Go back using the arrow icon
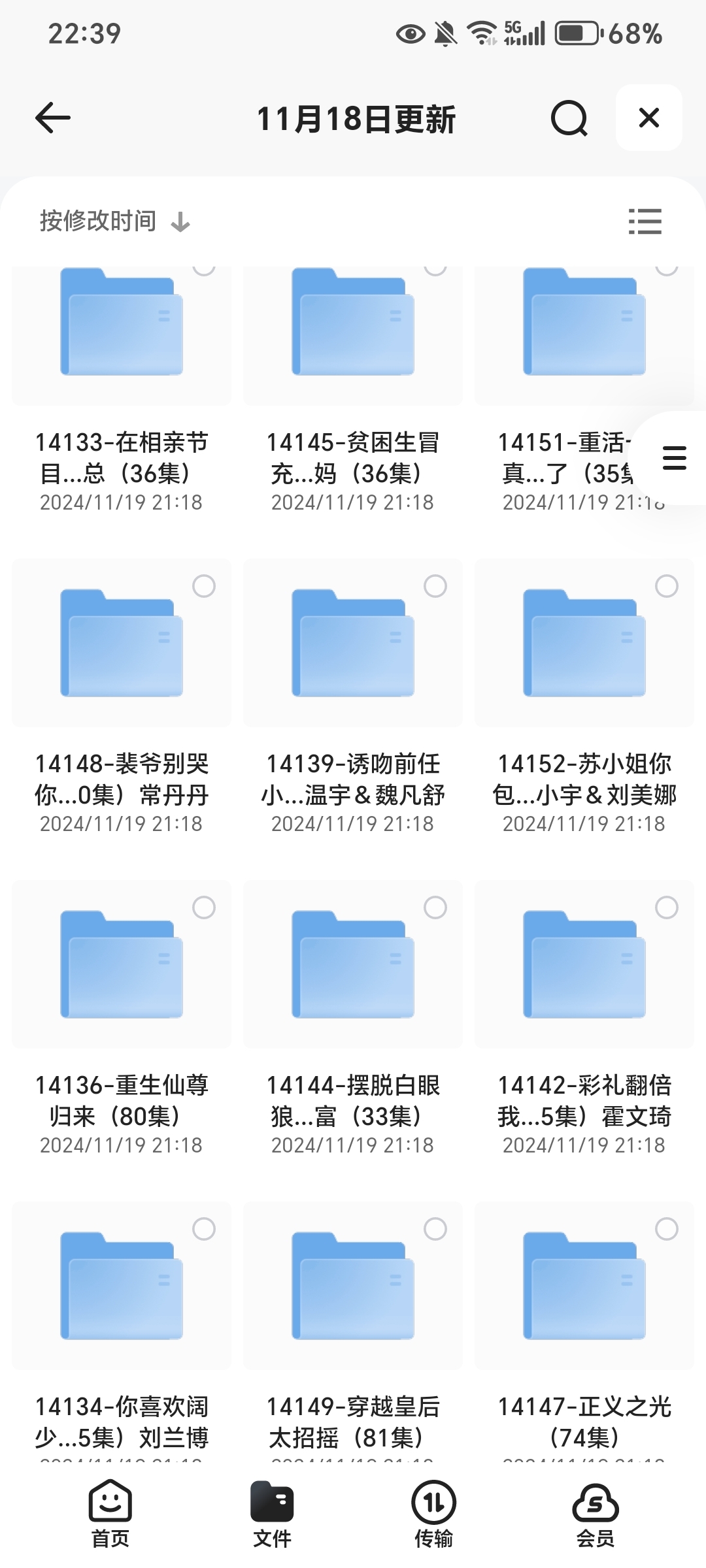 point(53,118)
